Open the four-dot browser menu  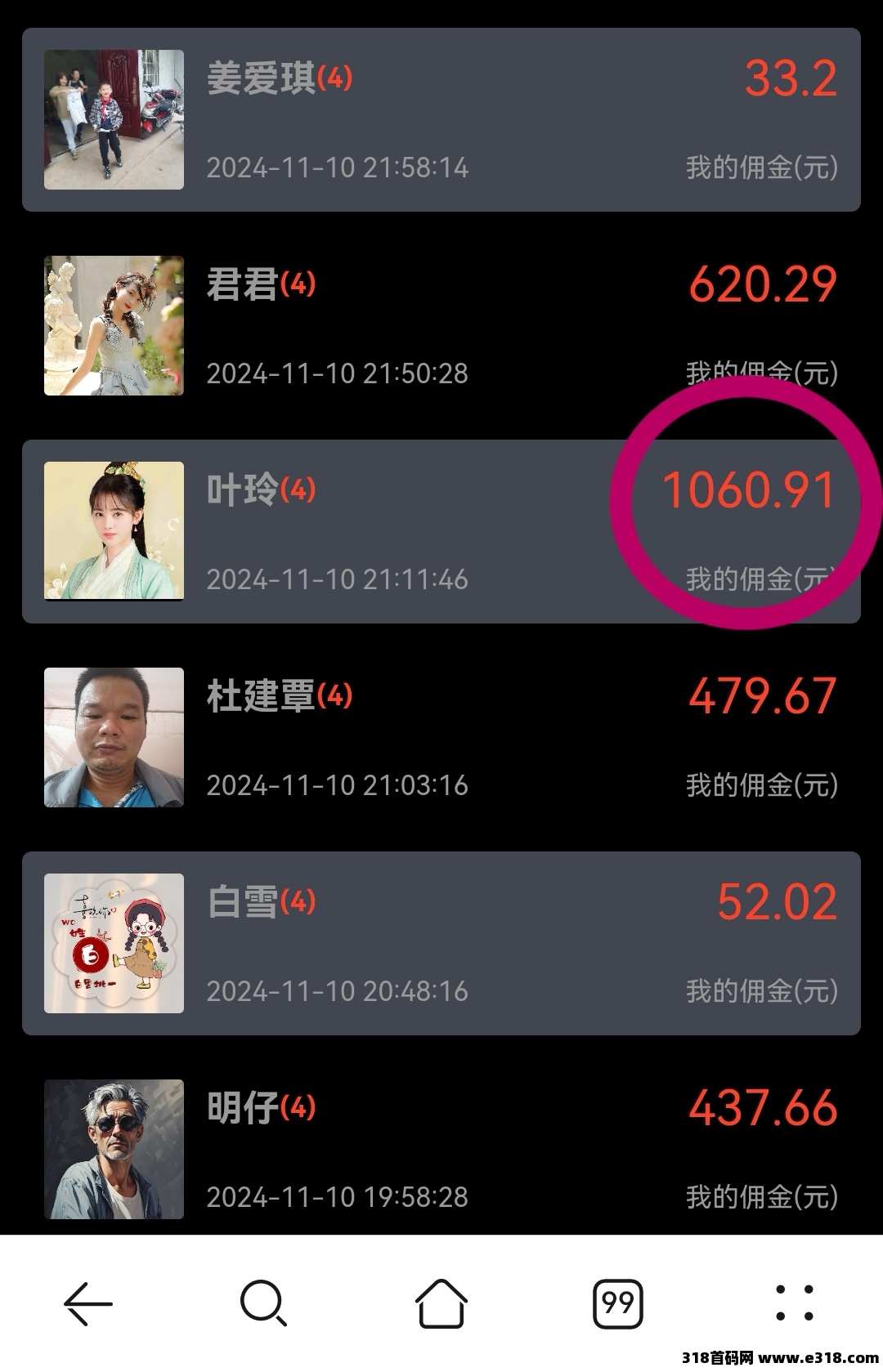click(794, 1303)
